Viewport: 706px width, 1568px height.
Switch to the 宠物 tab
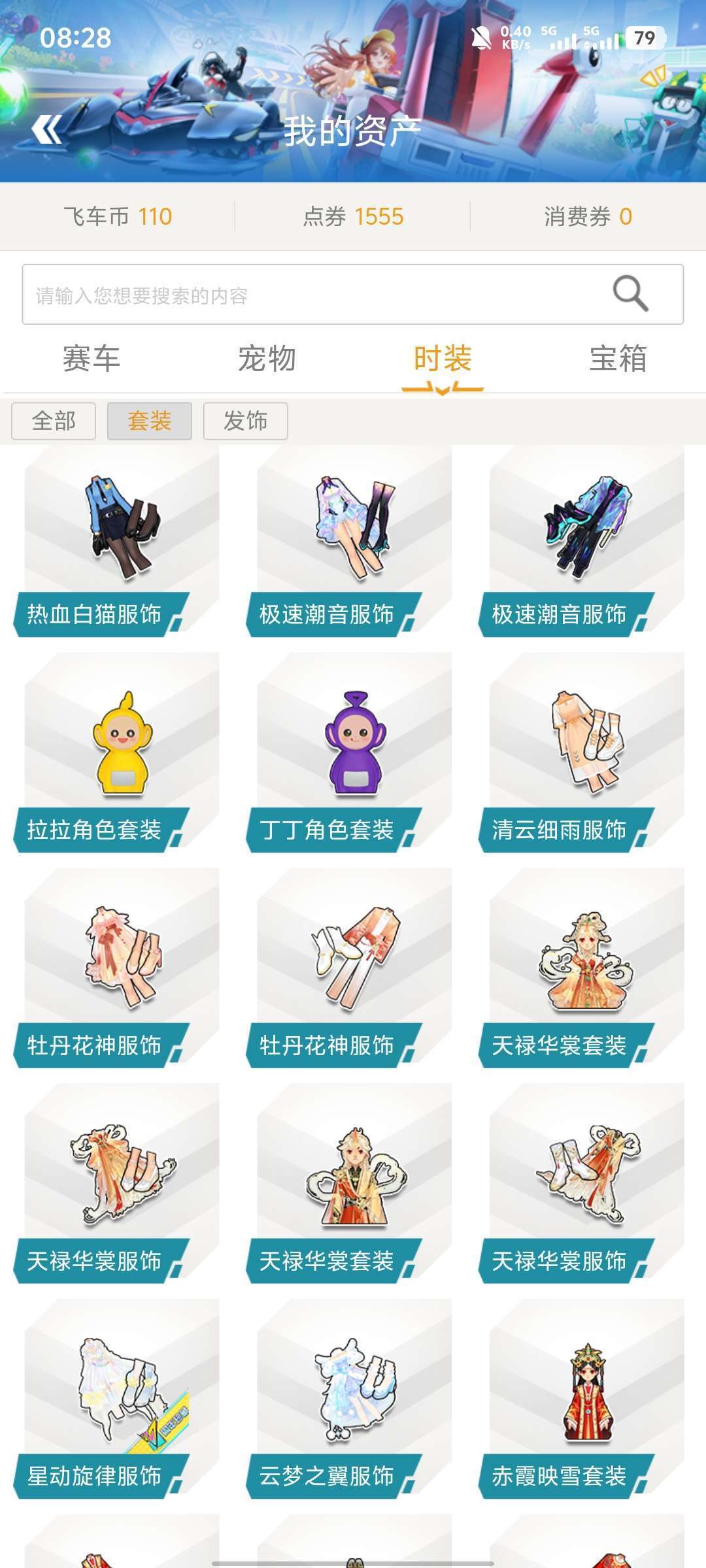click(x=267, y=359)
